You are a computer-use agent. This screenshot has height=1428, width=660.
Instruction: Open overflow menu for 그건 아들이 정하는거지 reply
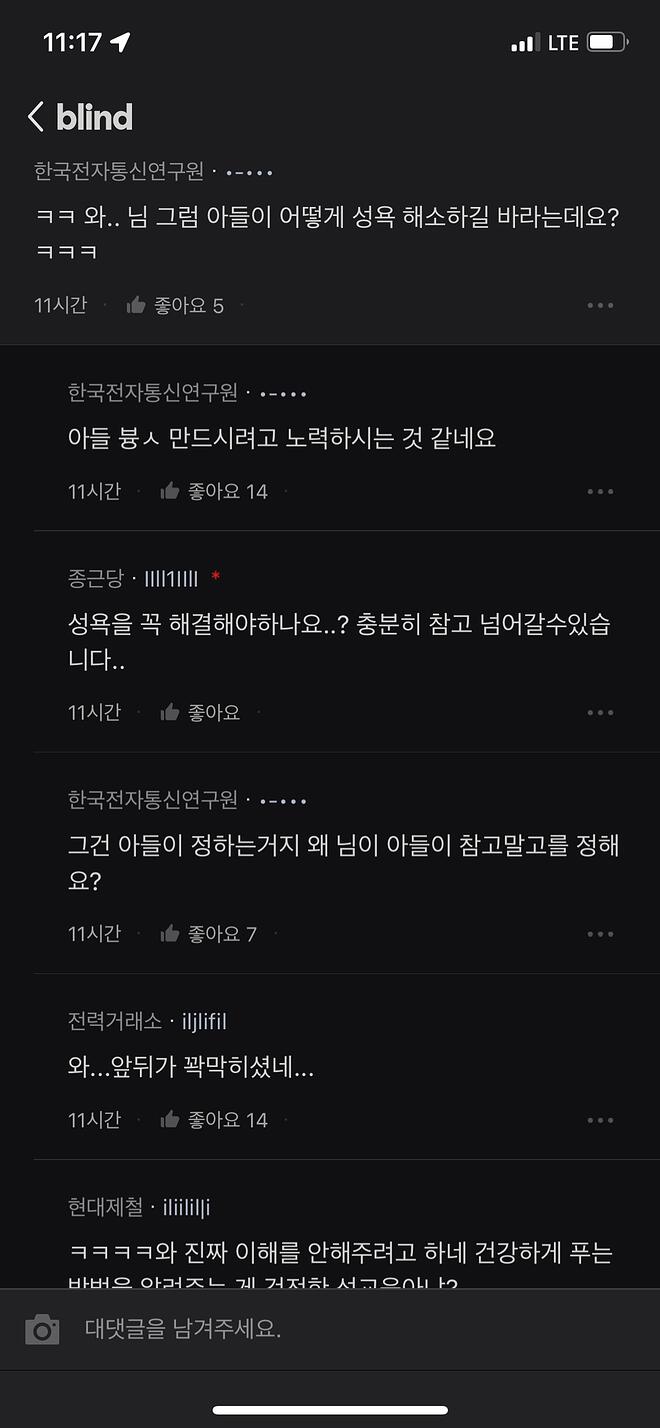tap(600, 934)
